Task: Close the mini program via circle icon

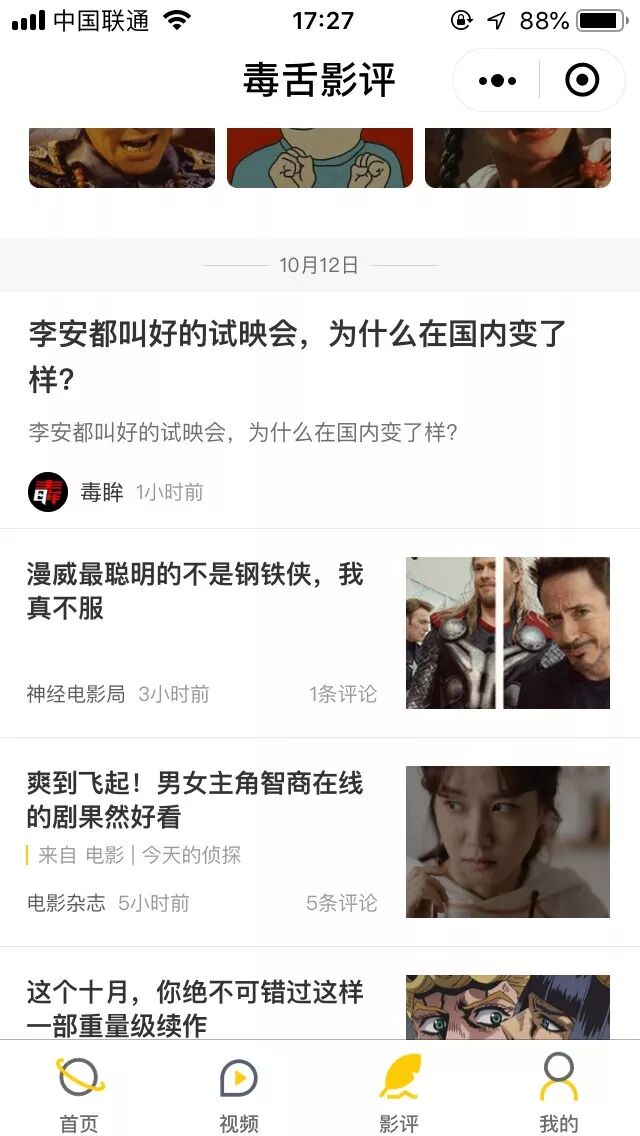Action: (582, 80)
